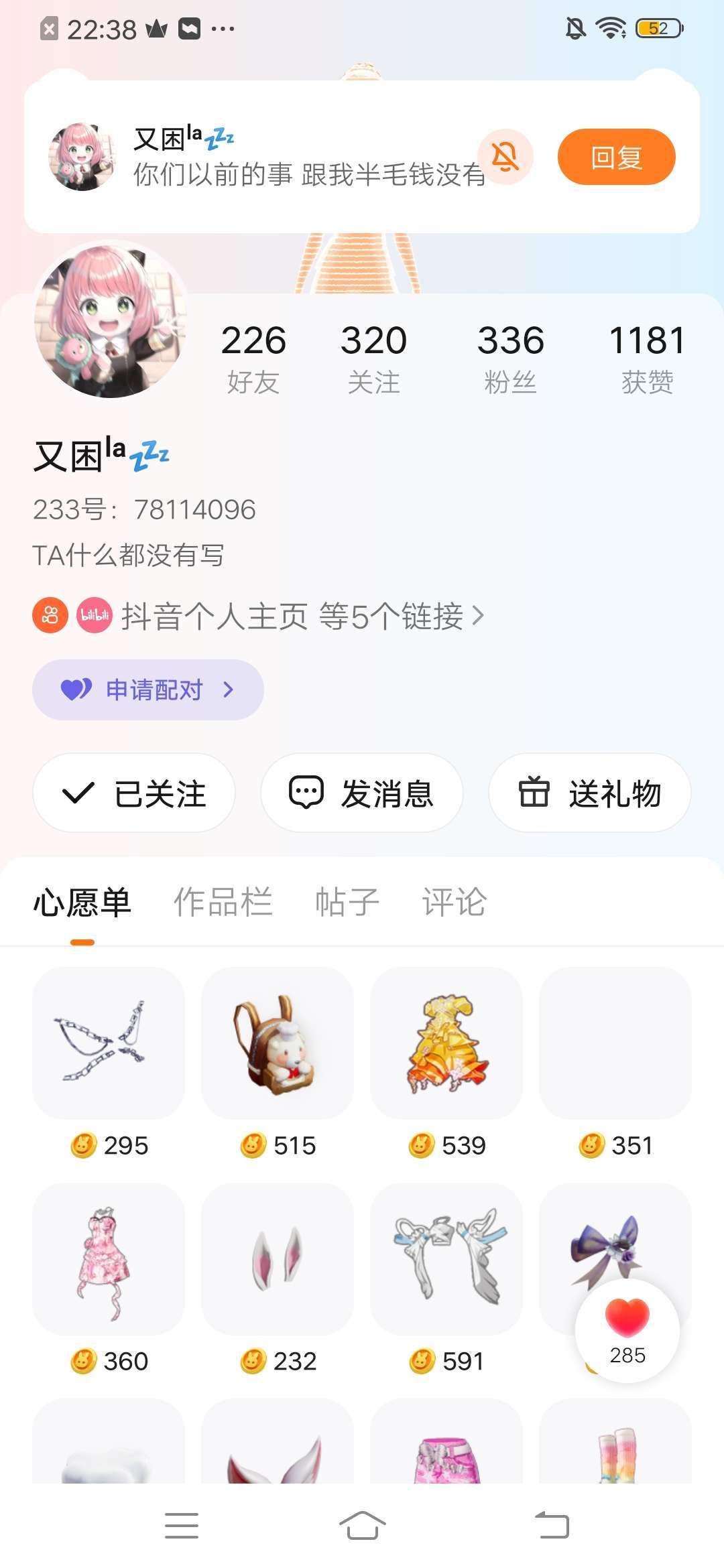Screen dimensions: 724x1568
Task: Switch to the 评论 tab
Action: pyautogui.click(x=454, y=902)
